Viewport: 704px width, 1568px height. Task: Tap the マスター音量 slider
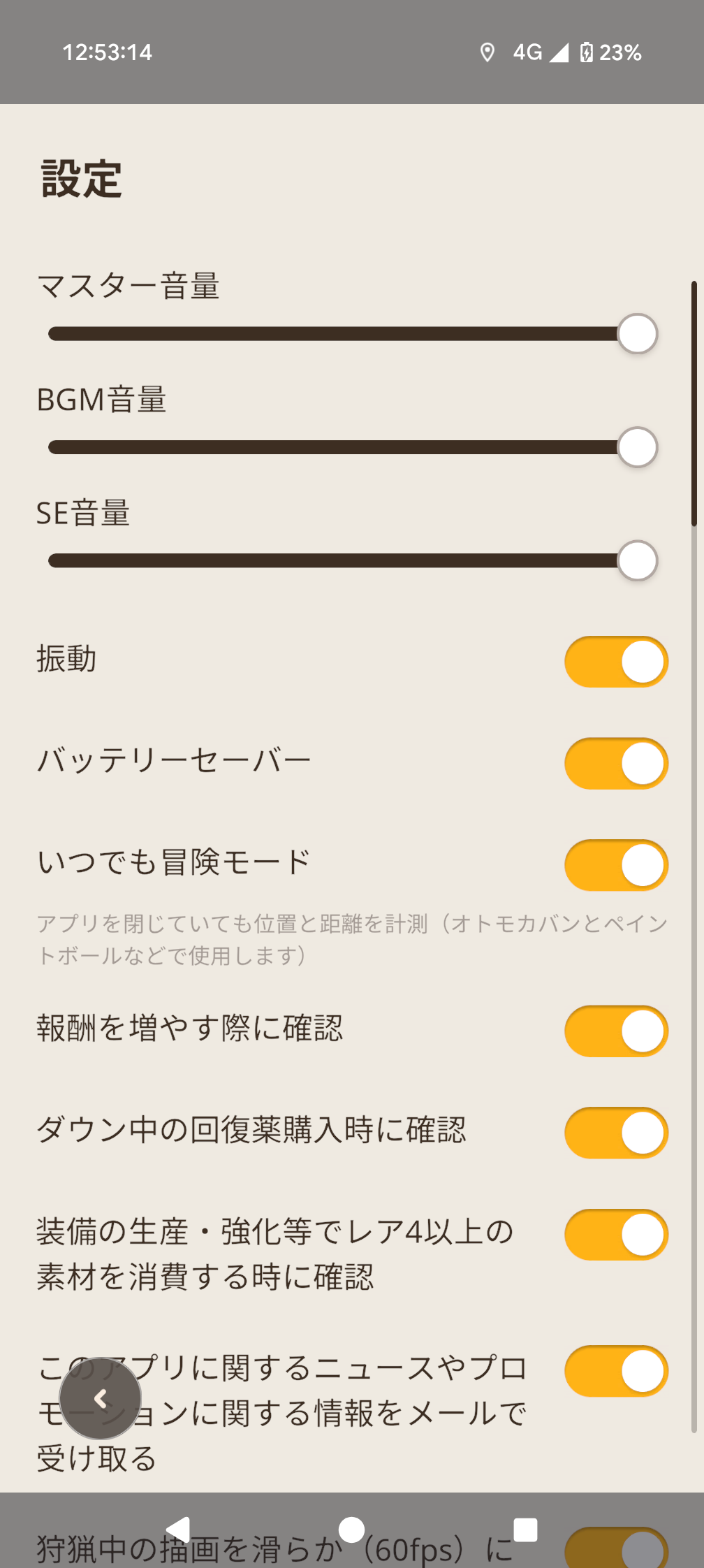(x=353, y=334)
